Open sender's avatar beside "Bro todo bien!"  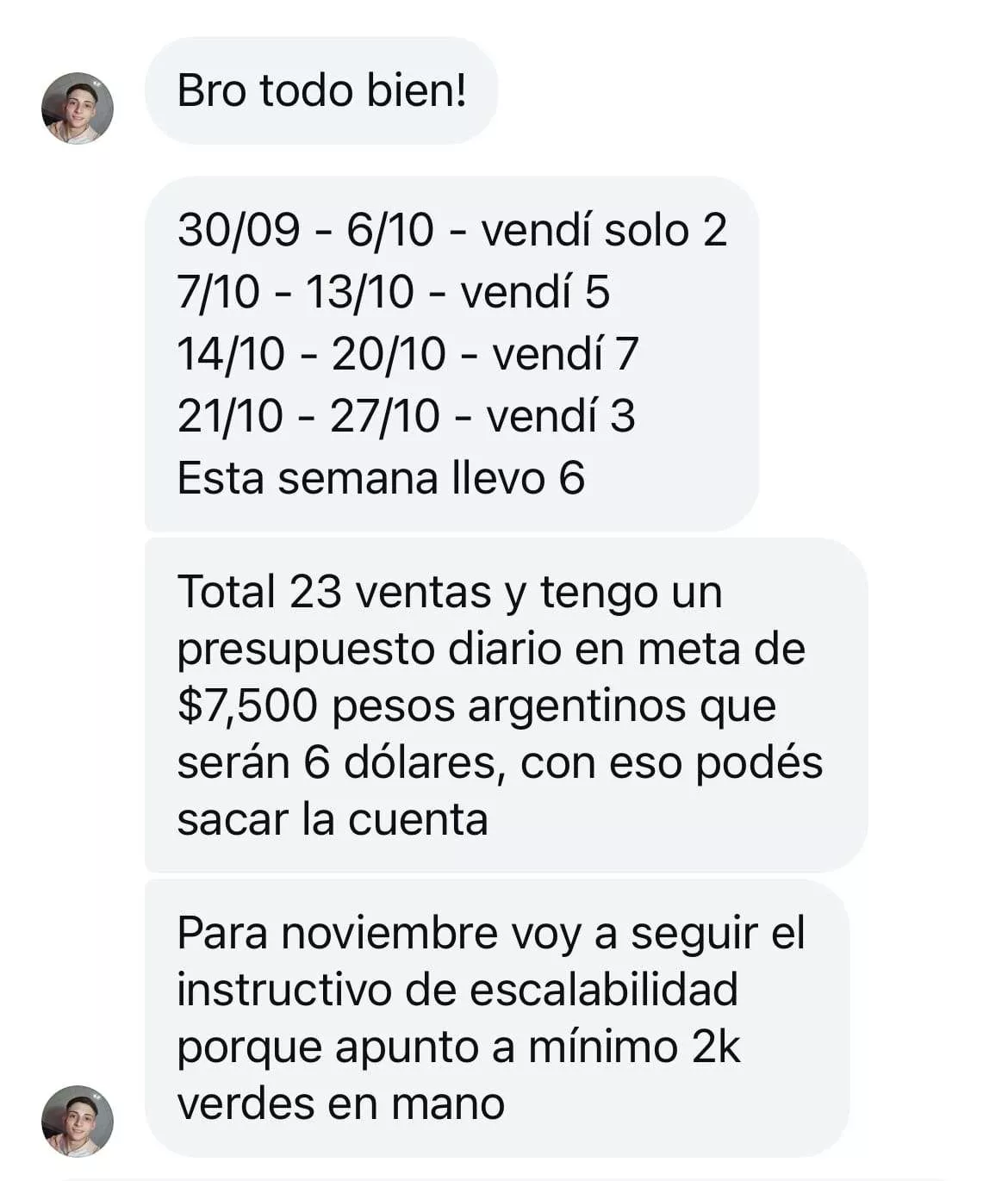coord(78,109)
